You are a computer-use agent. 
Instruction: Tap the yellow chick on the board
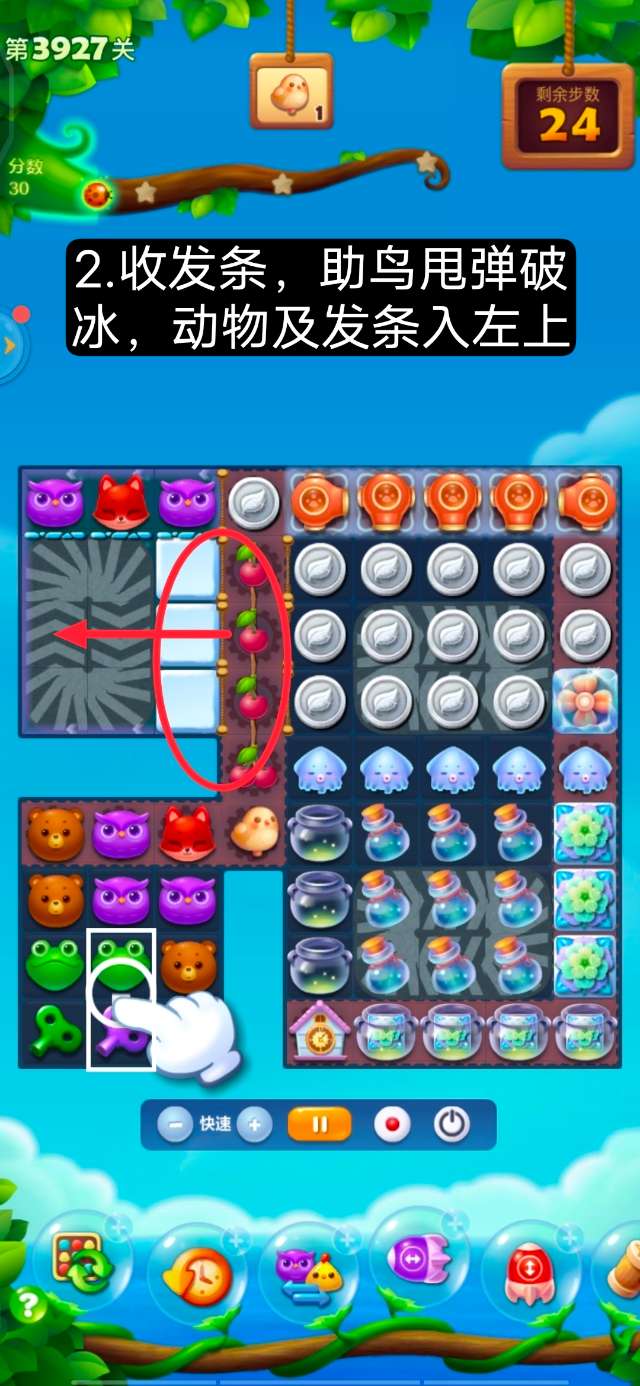252,831
